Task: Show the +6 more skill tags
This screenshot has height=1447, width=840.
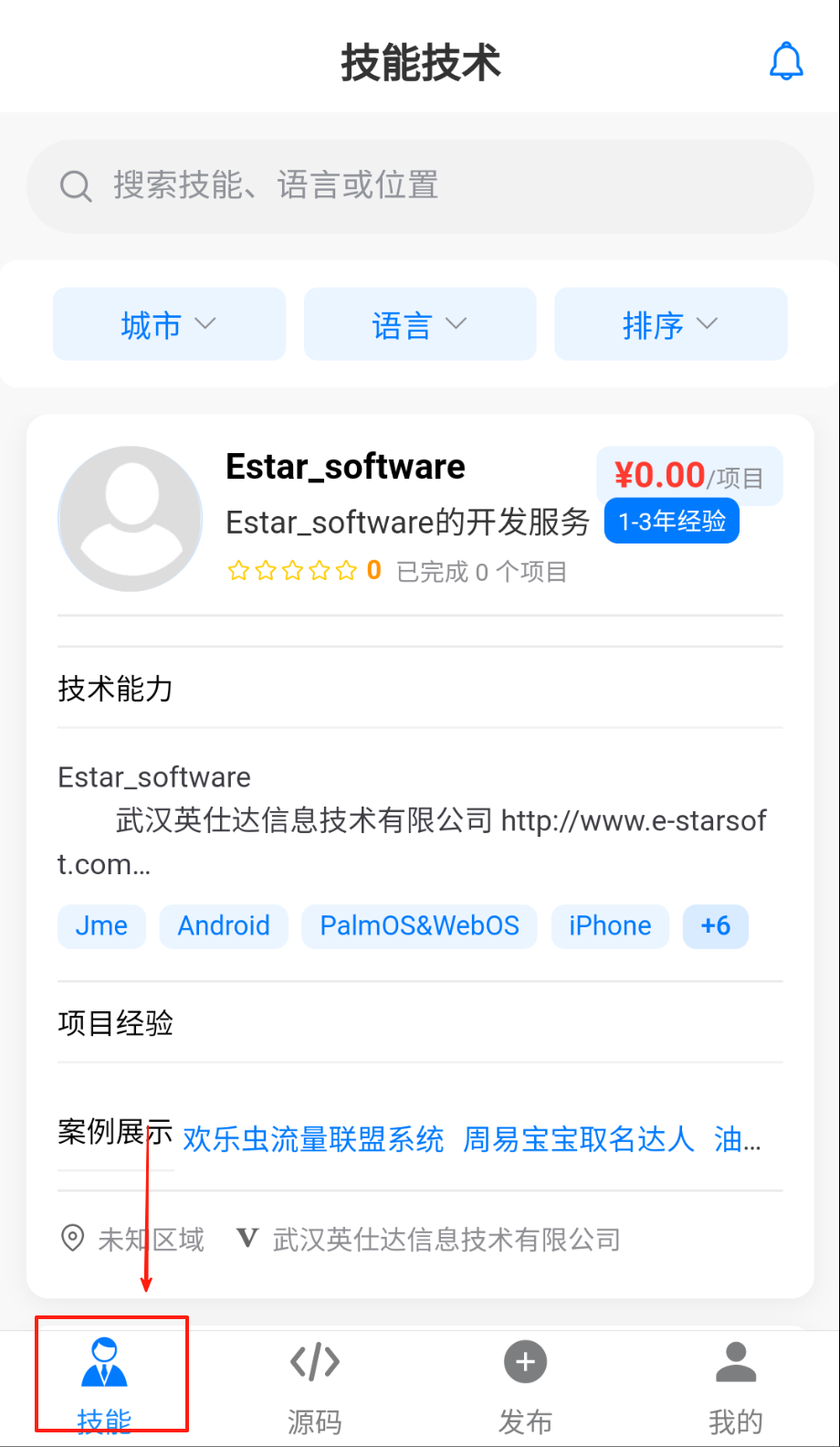Action: (x=715, y=926)
